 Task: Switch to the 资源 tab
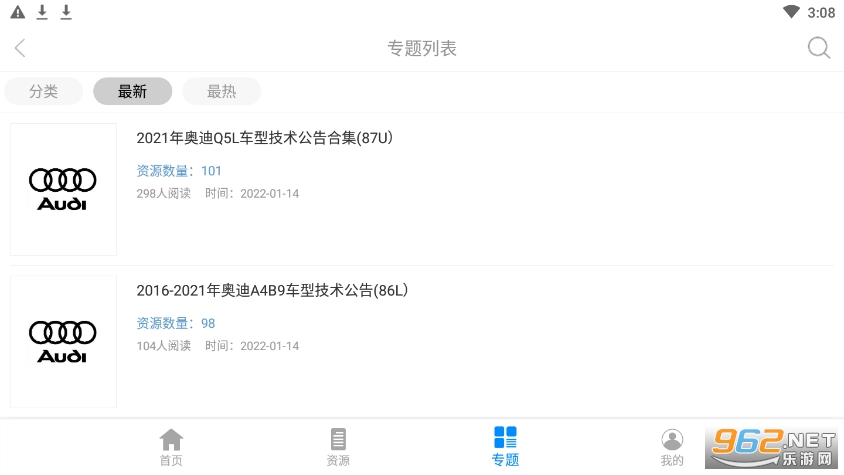pyautogui.click(x=338, y=447)
